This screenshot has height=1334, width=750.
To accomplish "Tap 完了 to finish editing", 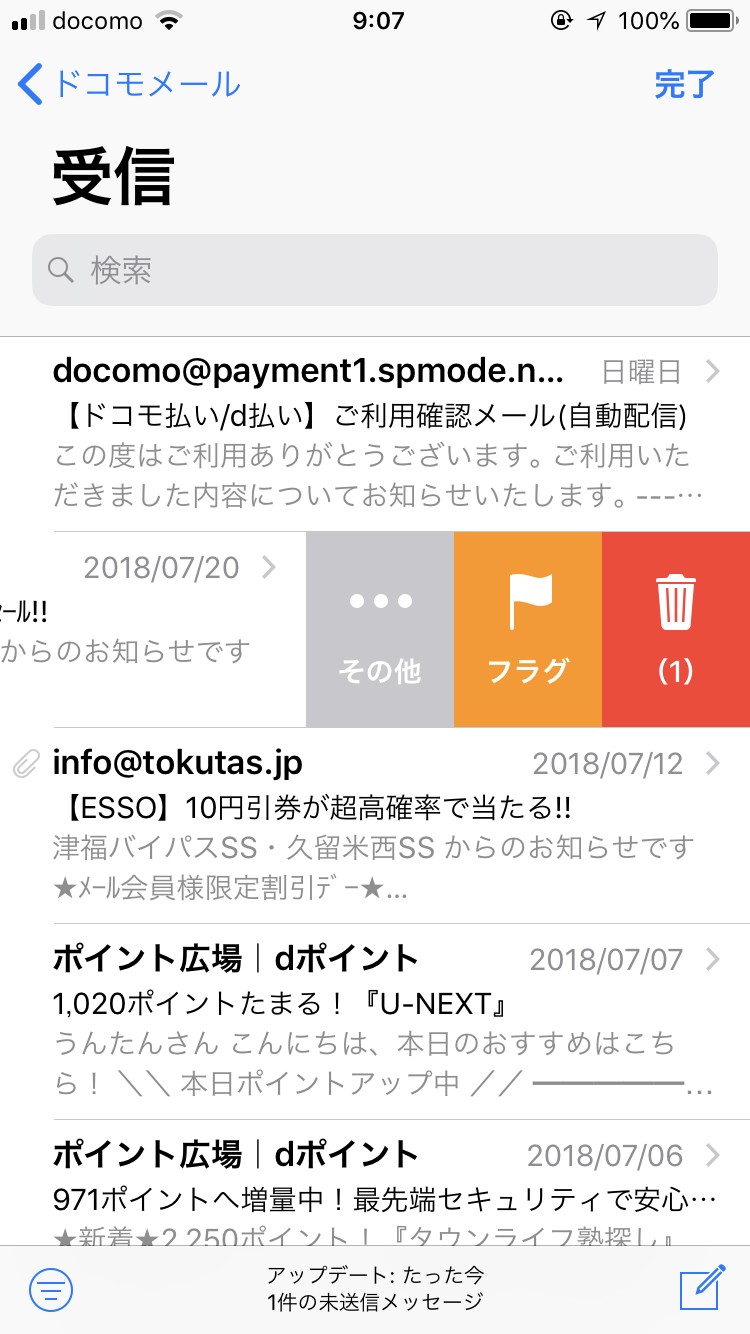I will click(684, 85).
